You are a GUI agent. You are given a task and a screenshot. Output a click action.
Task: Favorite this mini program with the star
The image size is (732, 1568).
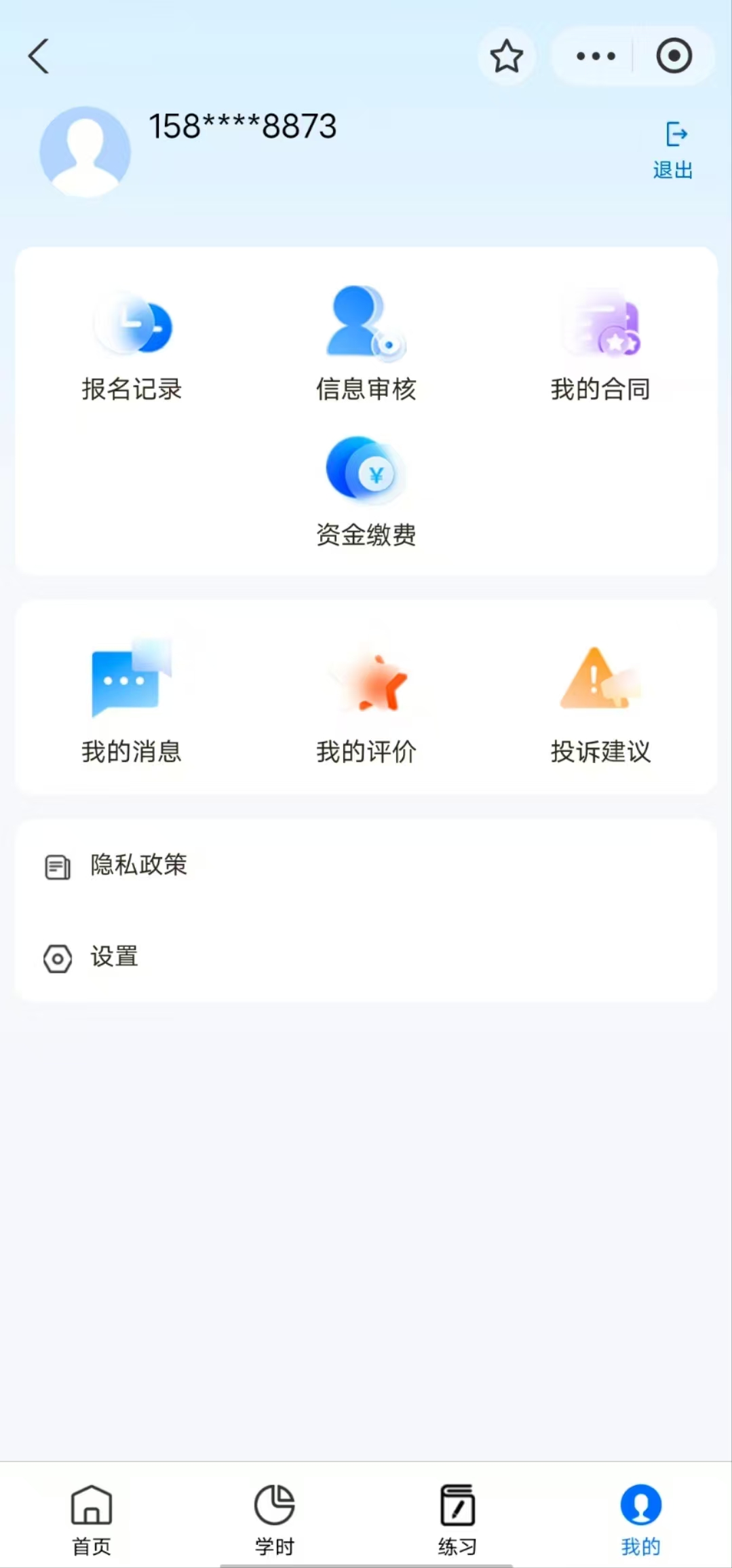(x=506, y=56)
